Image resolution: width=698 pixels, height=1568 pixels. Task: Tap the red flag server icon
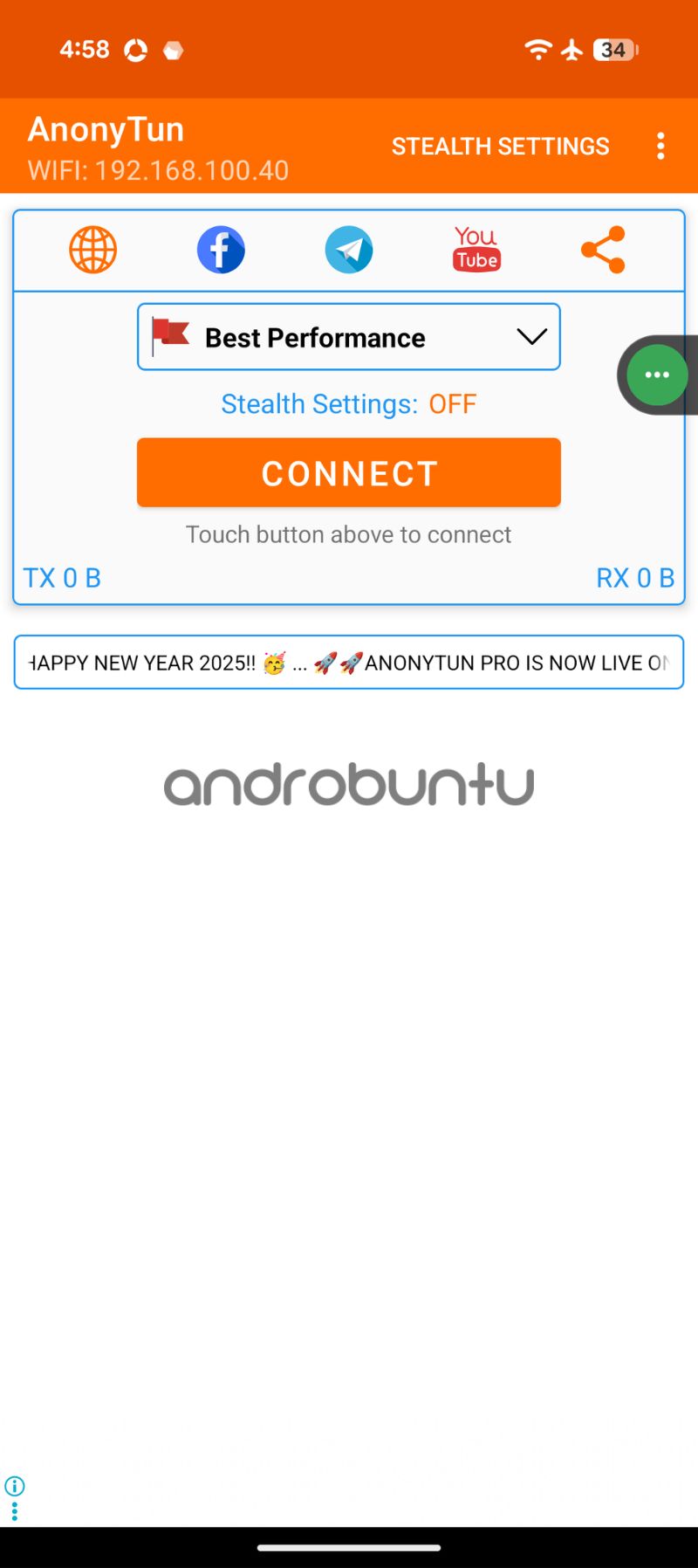[171, 335]
